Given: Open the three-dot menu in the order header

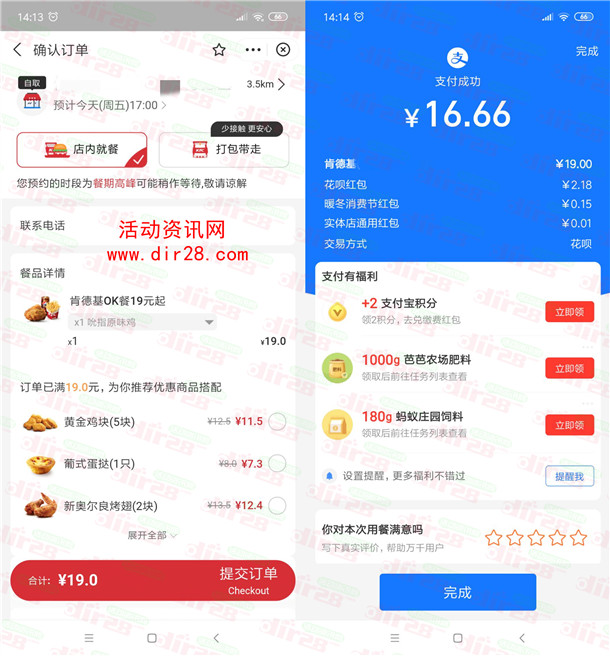Looking at the screenshot, I should 253,50.
